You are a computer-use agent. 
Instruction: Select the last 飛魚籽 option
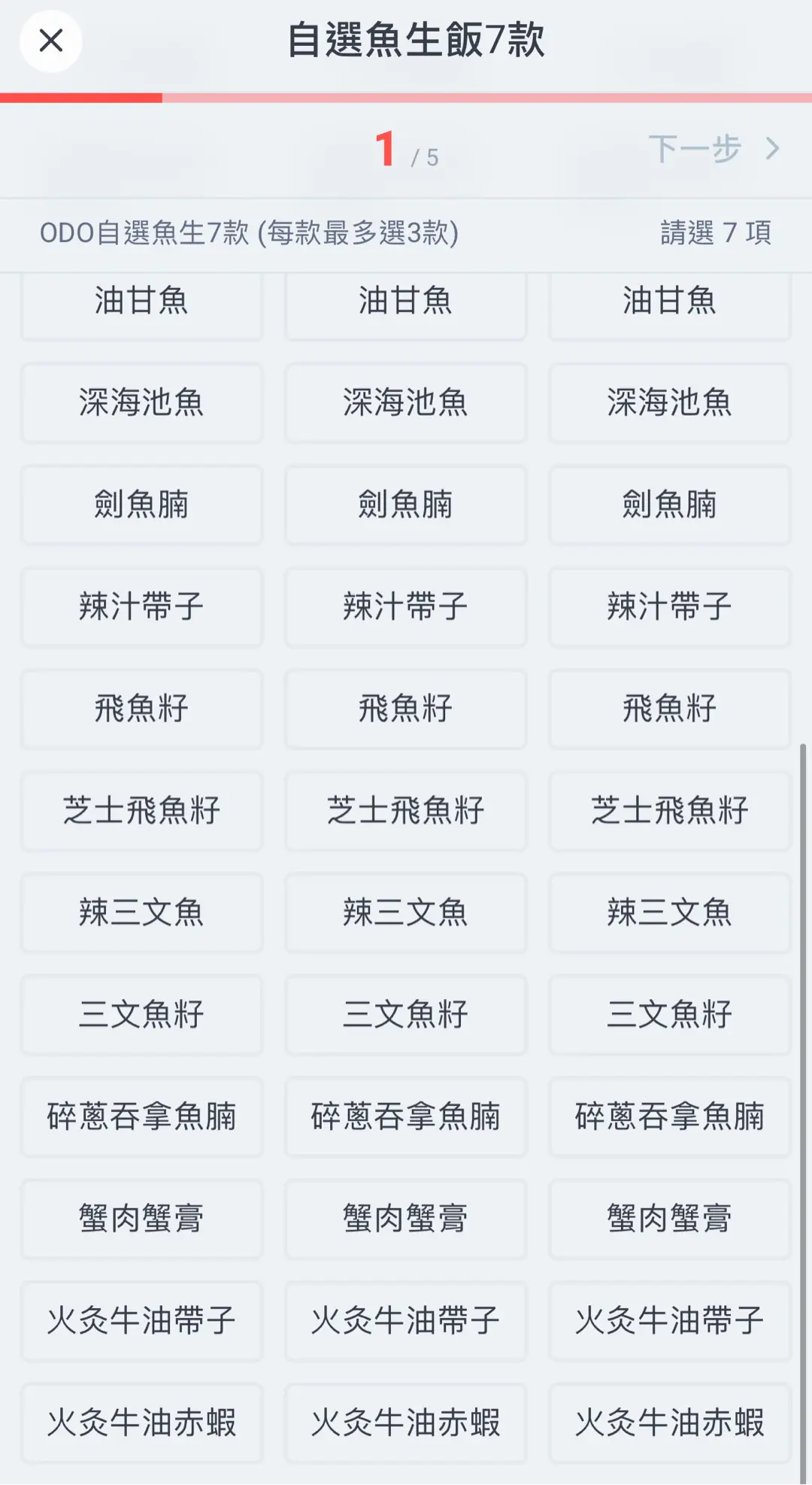pos(669,709)
